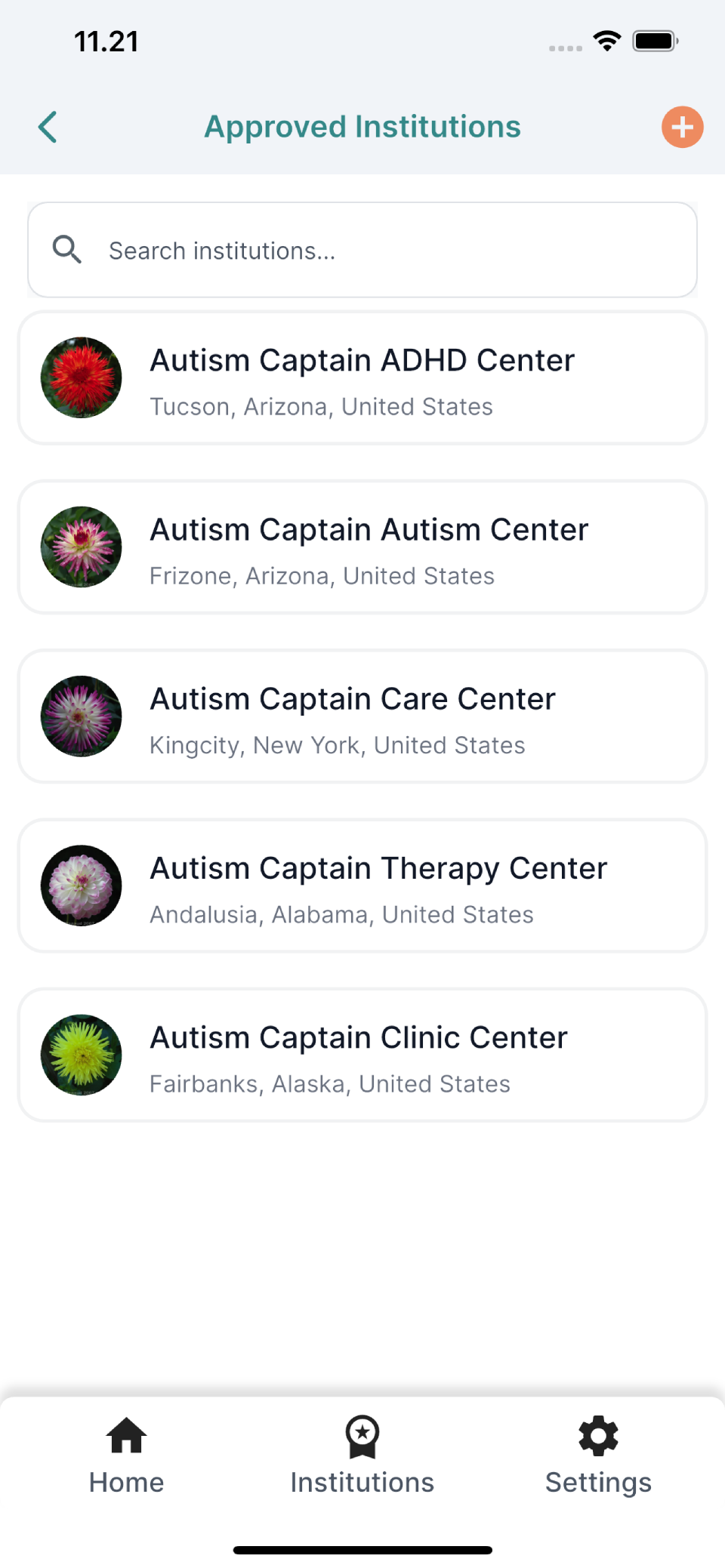
Task: Tap the Approved Institutions title
Action: (362, 127)
